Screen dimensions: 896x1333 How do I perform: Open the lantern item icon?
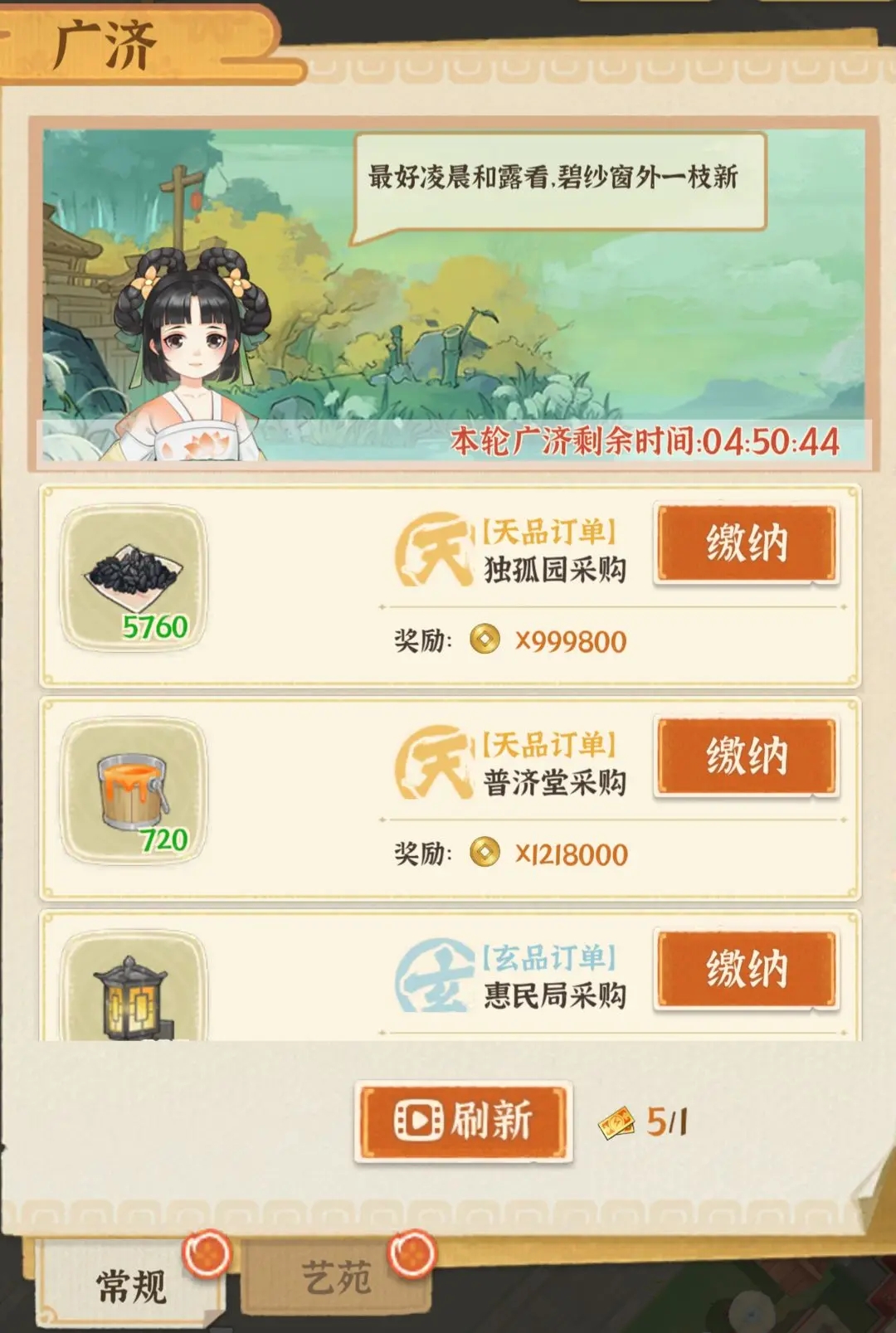134,993
